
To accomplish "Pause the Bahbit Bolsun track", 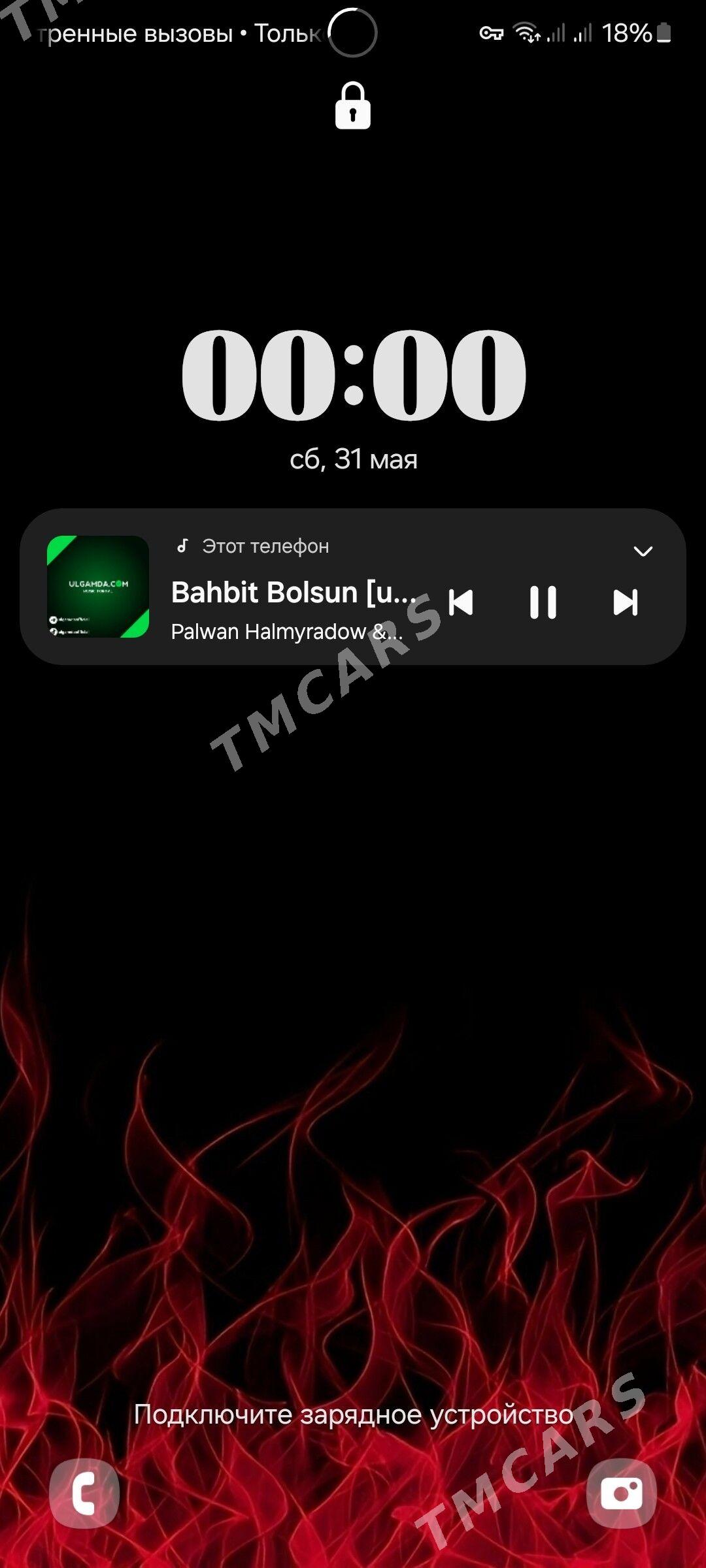I will click(543, 602).
